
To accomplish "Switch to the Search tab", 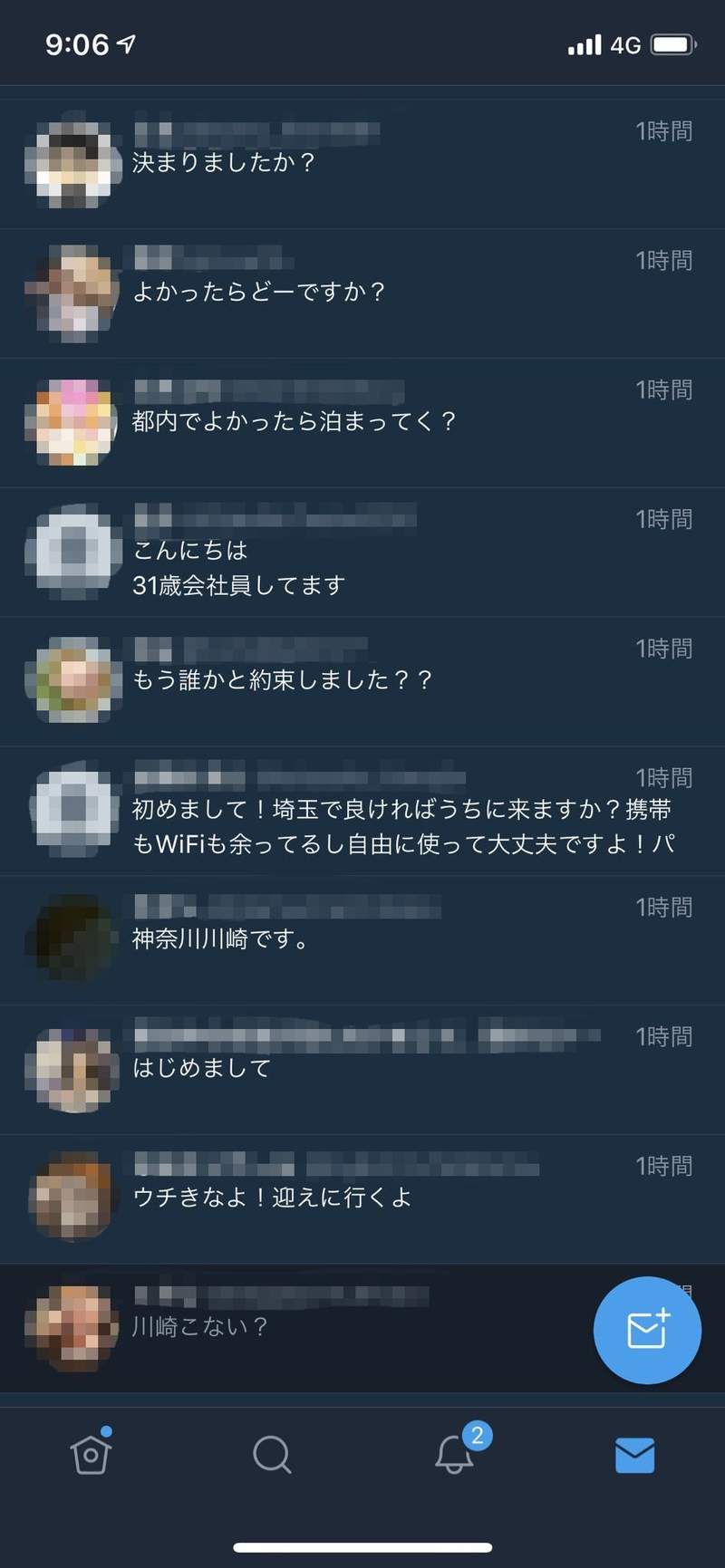I will click(x=272, y=1456).
